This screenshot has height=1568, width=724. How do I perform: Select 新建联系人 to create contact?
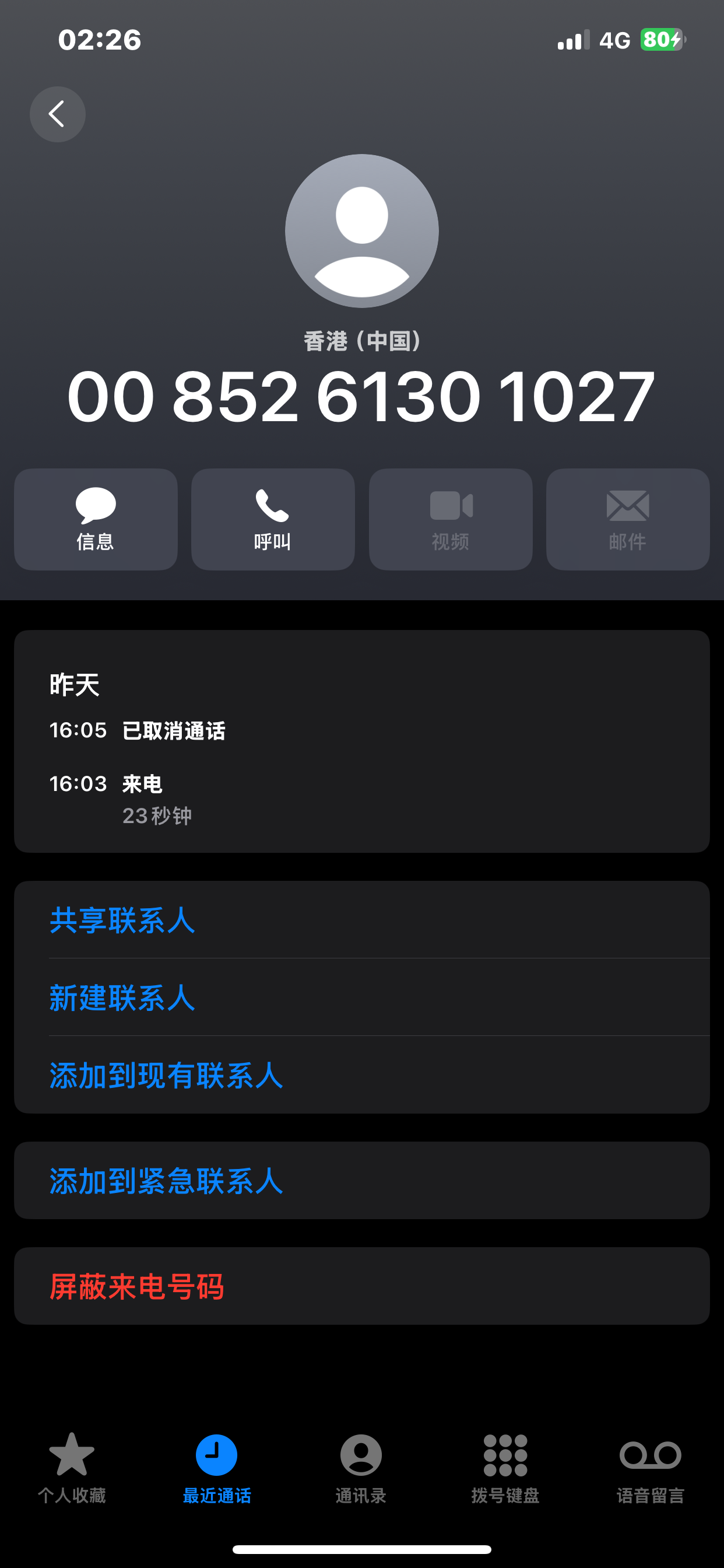(122, 998)
